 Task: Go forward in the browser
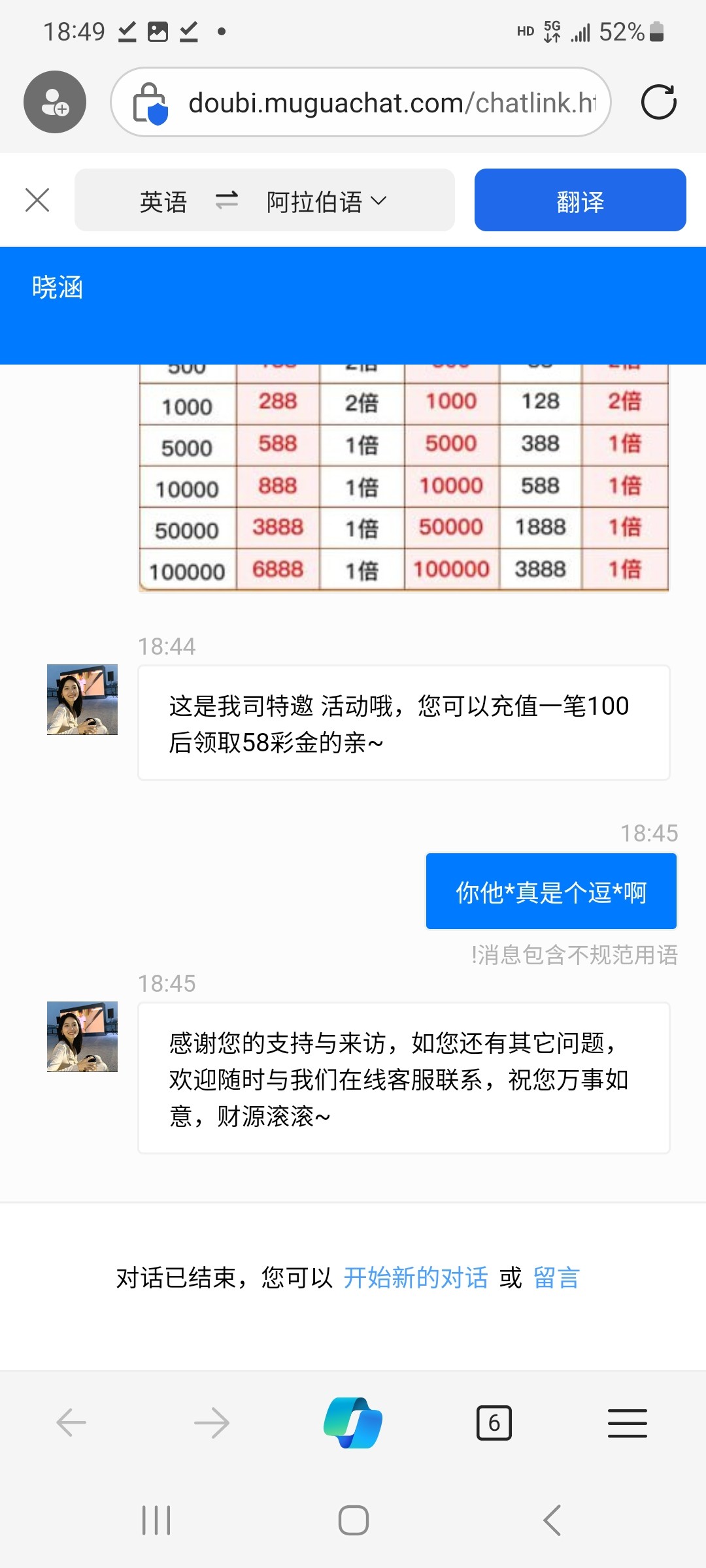coord(212,1423)
